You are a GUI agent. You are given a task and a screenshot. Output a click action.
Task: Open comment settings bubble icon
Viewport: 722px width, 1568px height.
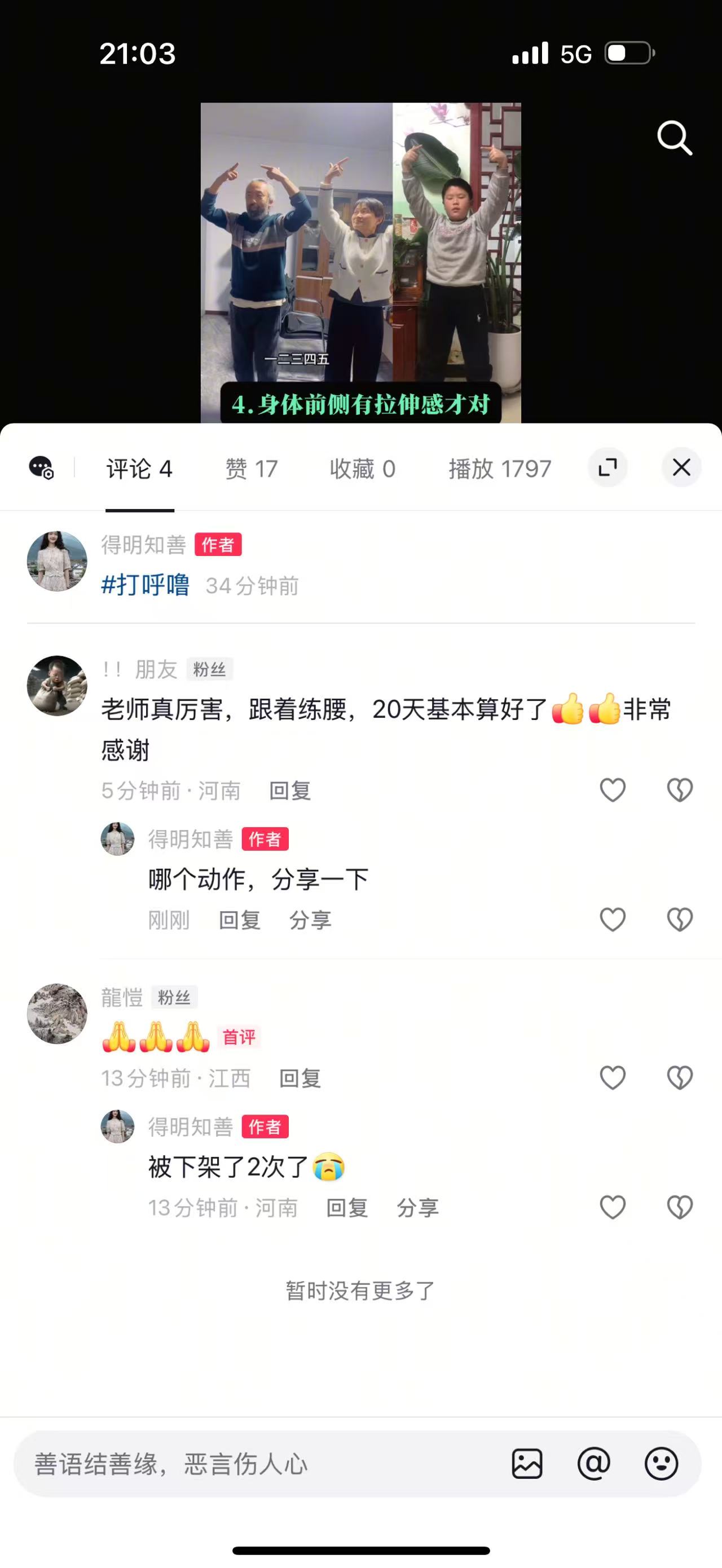(x=41, y=468)
